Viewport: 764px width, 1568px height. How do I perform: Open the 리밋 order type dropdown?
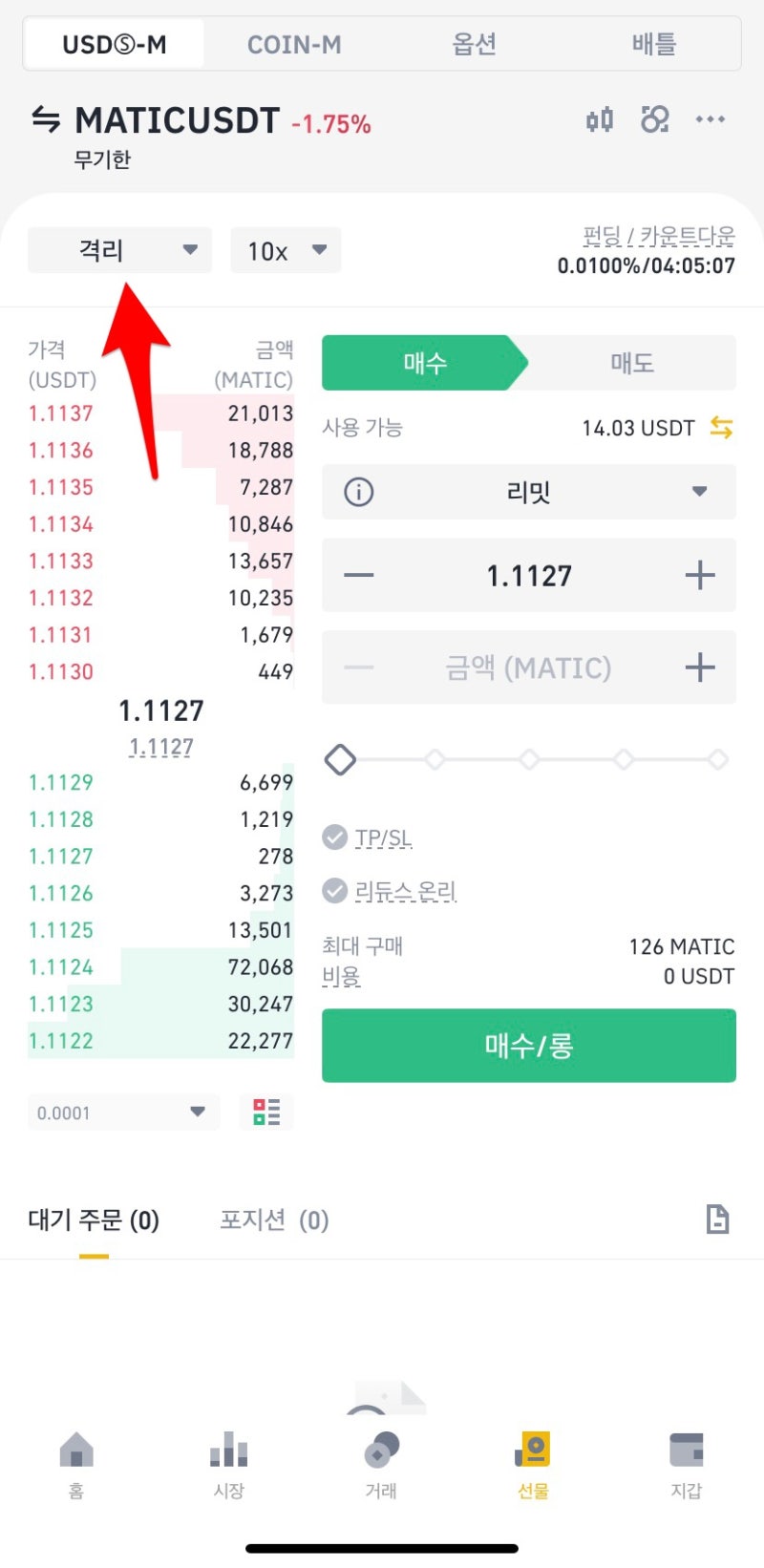528,492
